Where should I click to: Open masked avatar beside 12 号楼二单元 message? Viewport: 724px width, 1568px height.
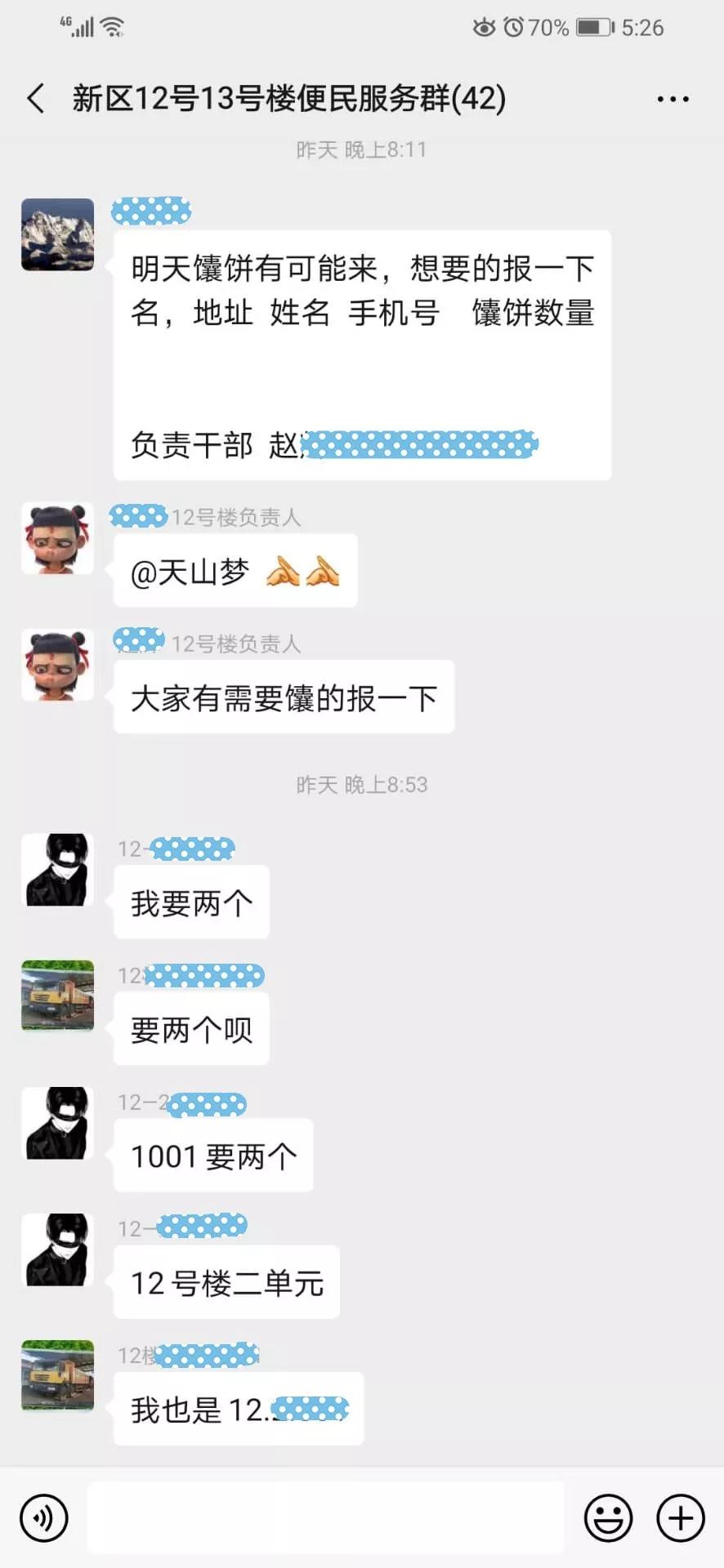point(57,1249)
